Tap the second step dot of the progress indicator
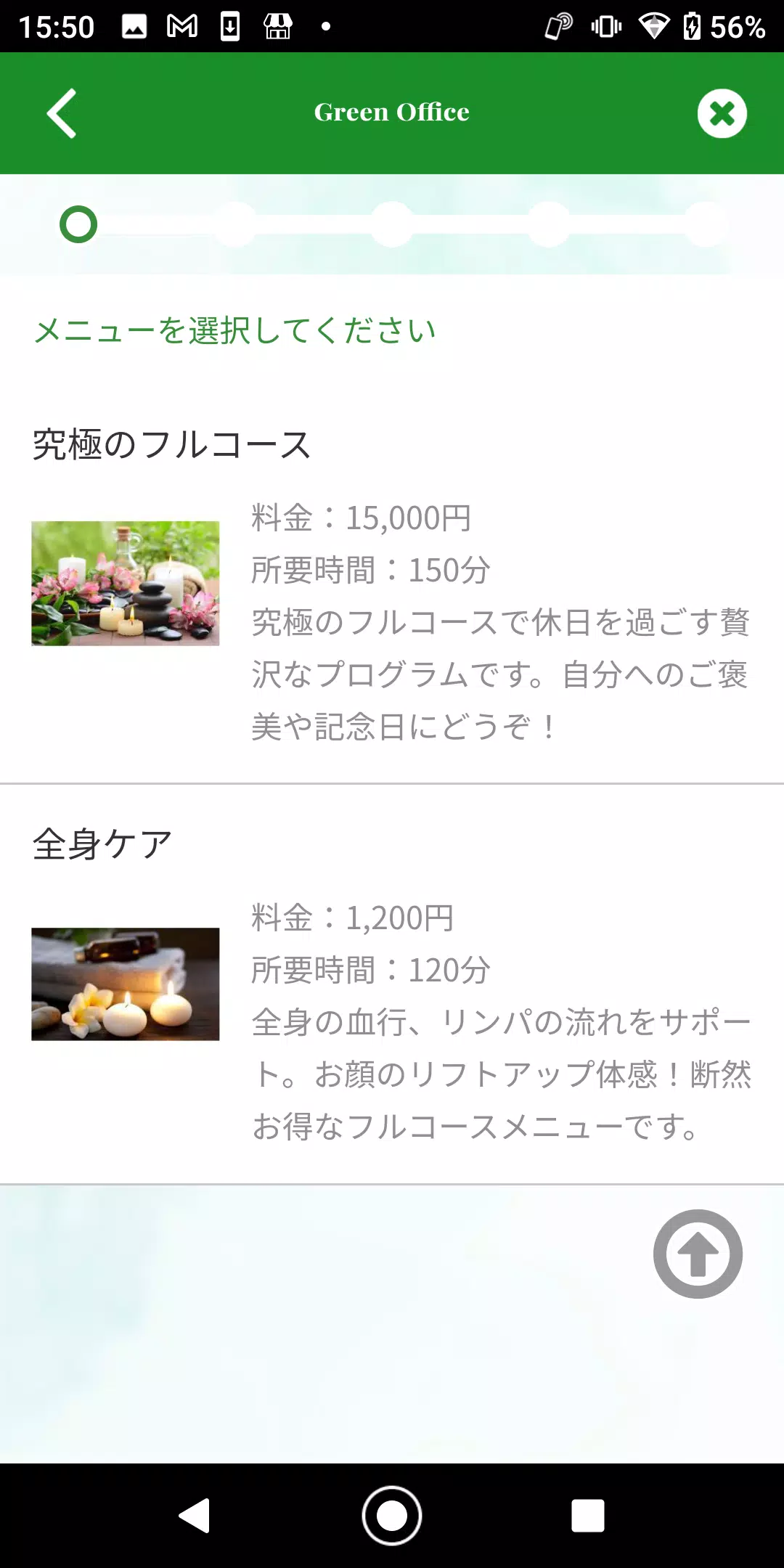784x1568 pixels. click(x=234, y=225)
